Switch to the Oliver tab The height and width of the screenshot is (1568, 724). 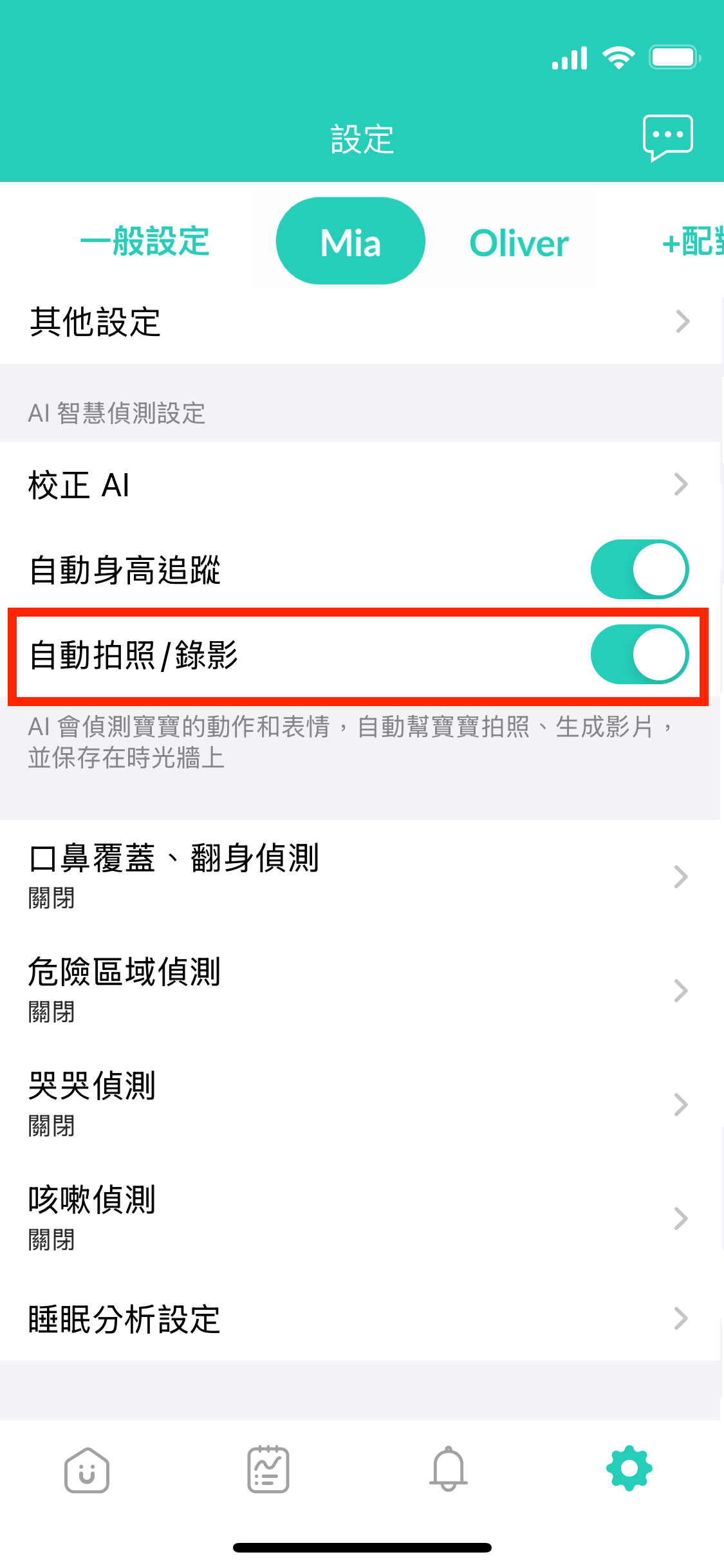(x=518, y=243)
